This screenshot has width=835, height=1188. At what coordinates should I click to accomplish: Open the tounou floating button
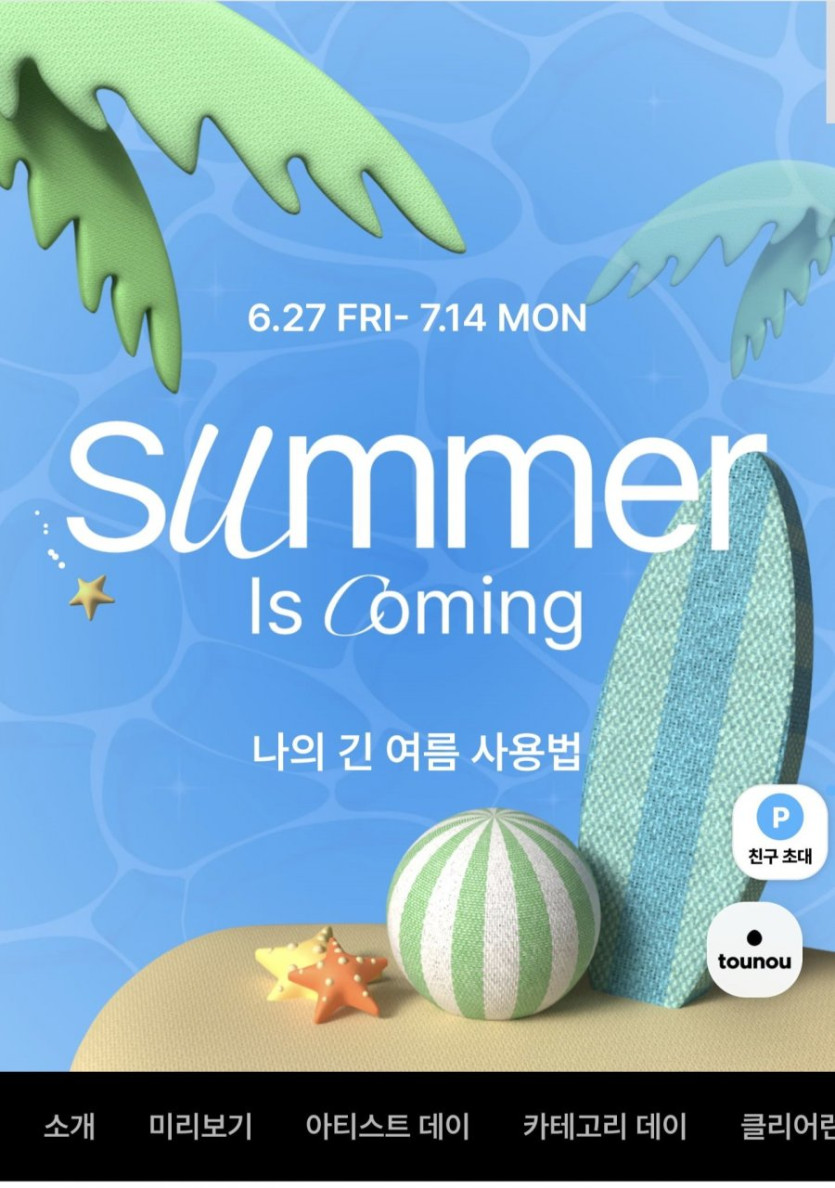[x=754, y=950]
